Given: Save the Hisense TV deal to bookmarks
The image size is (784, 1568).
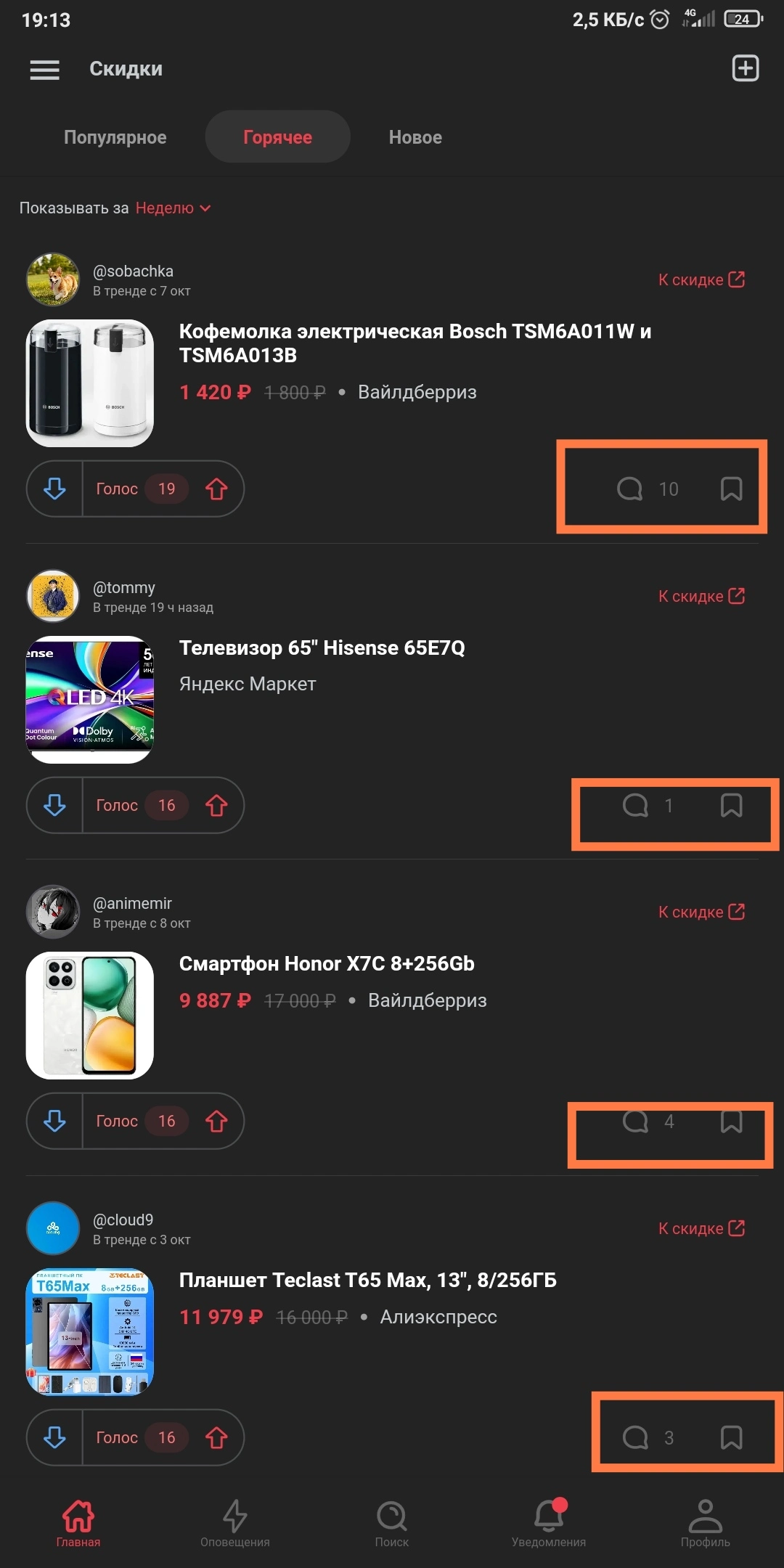Looking at the screenshot, I should [731, 805].
